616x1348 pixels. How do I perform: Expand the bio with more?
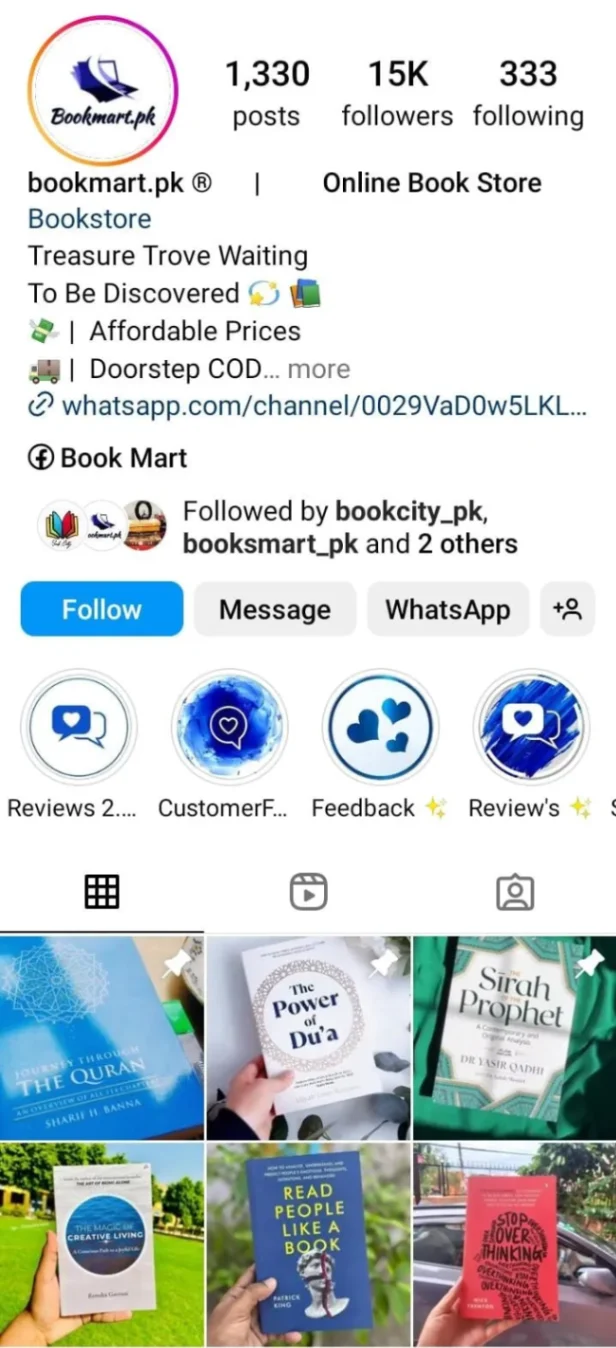(x=318, y=369)
